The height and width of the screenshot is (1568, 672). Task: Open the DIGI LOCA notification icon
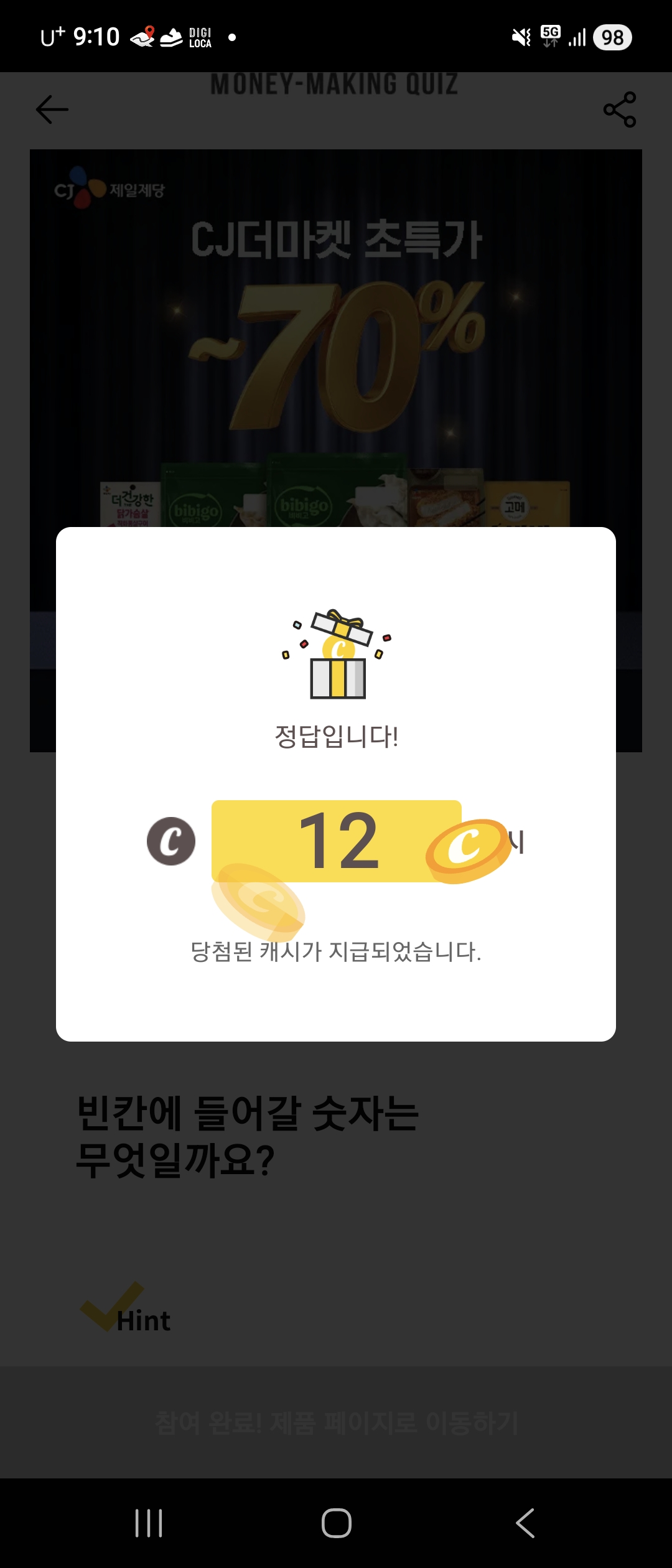point(200,39)
